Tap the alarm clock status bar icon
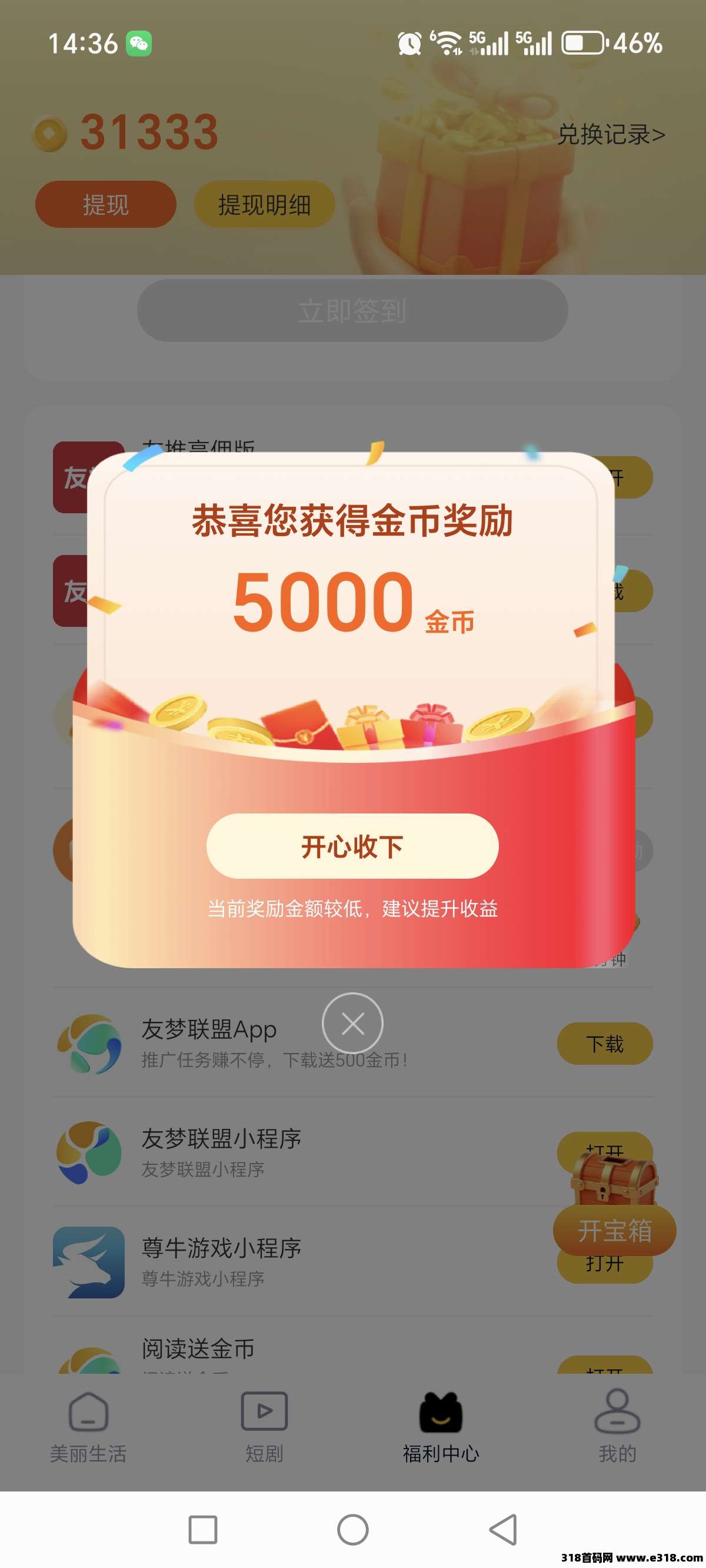Viewport: 706px width, 1568px height. (409, 41)
